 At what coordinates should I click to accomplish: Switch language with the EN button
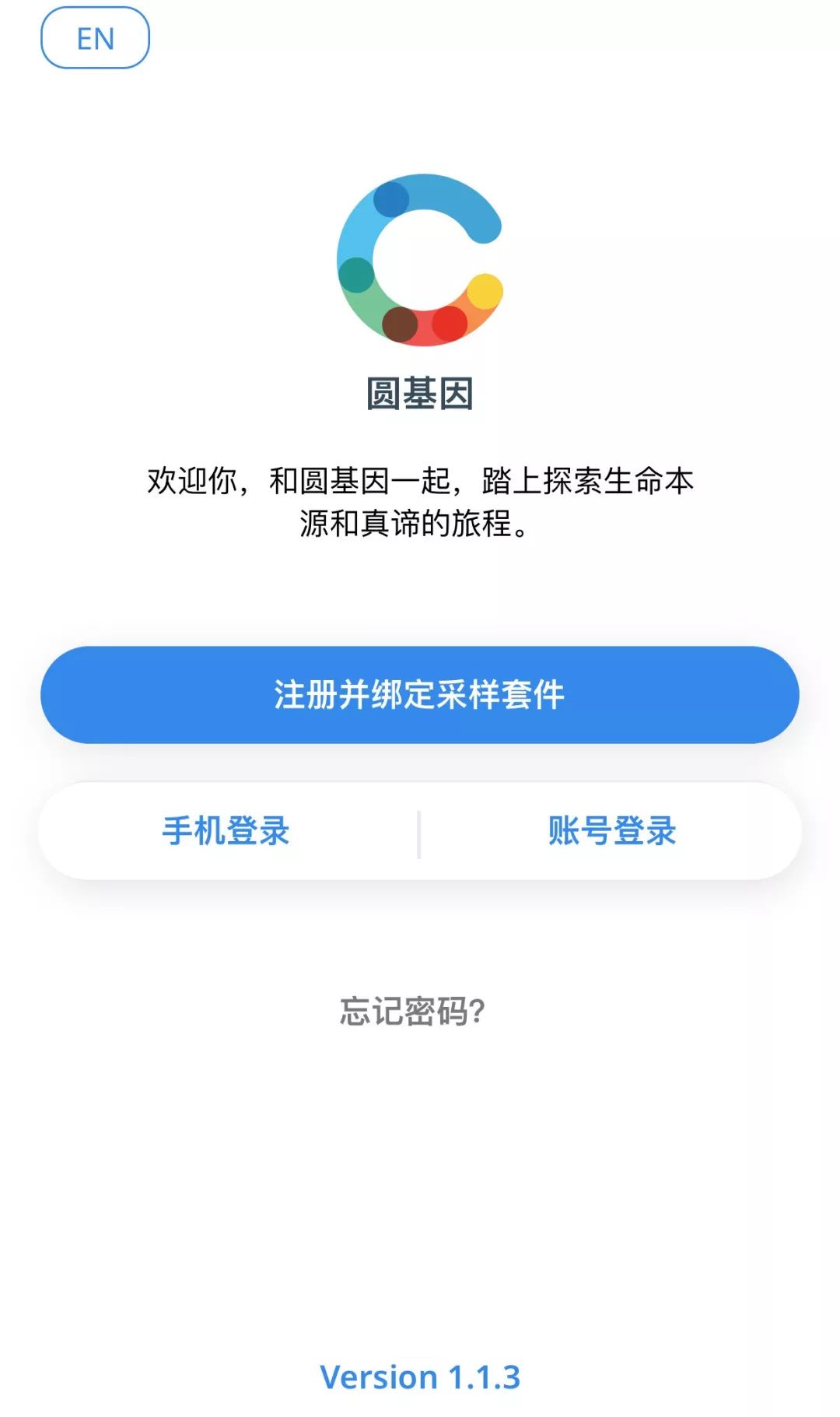(95, 38)
